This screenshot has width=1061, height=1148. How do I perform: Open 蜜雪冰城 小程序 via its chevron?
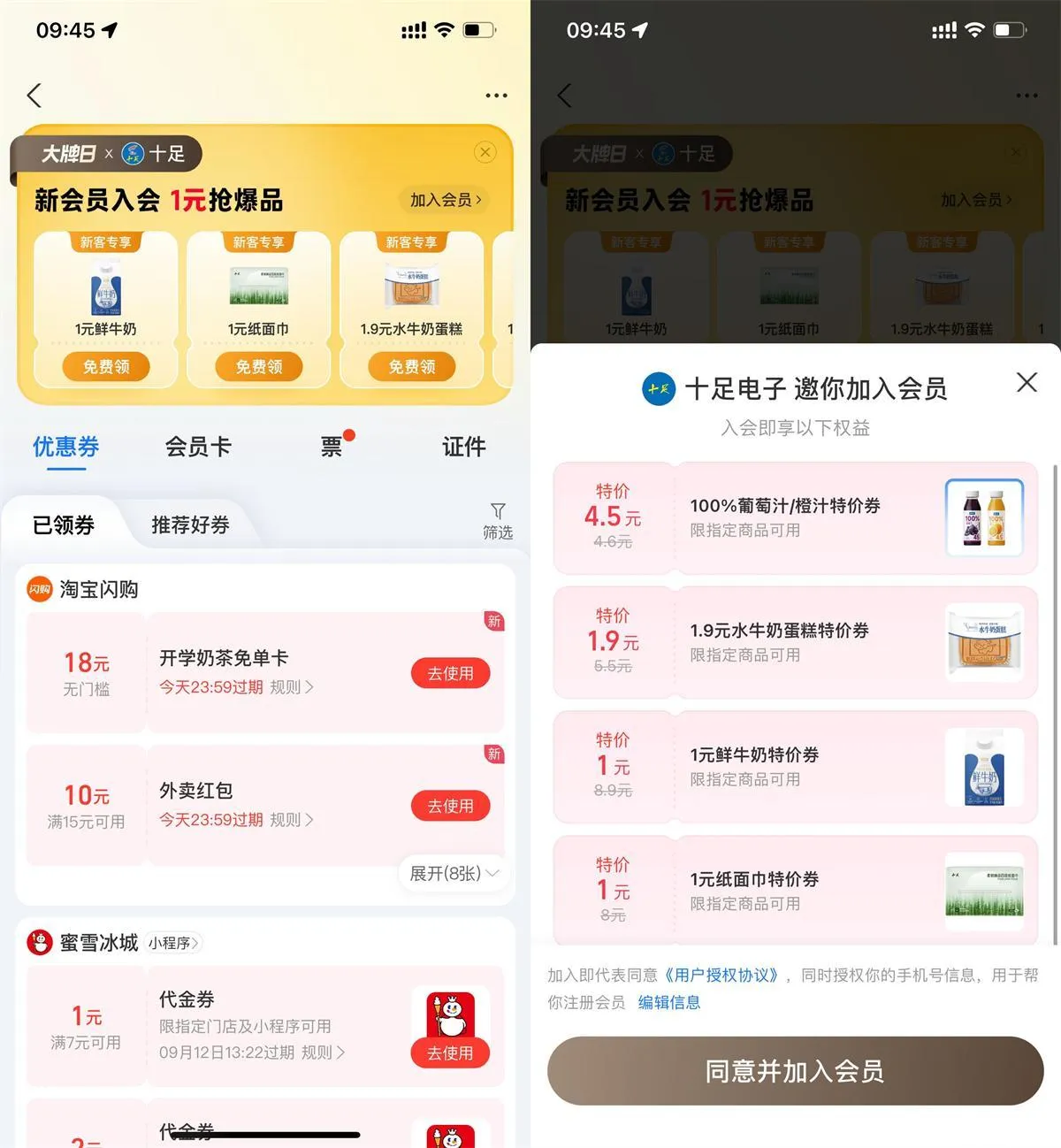[x=174, y=942]
